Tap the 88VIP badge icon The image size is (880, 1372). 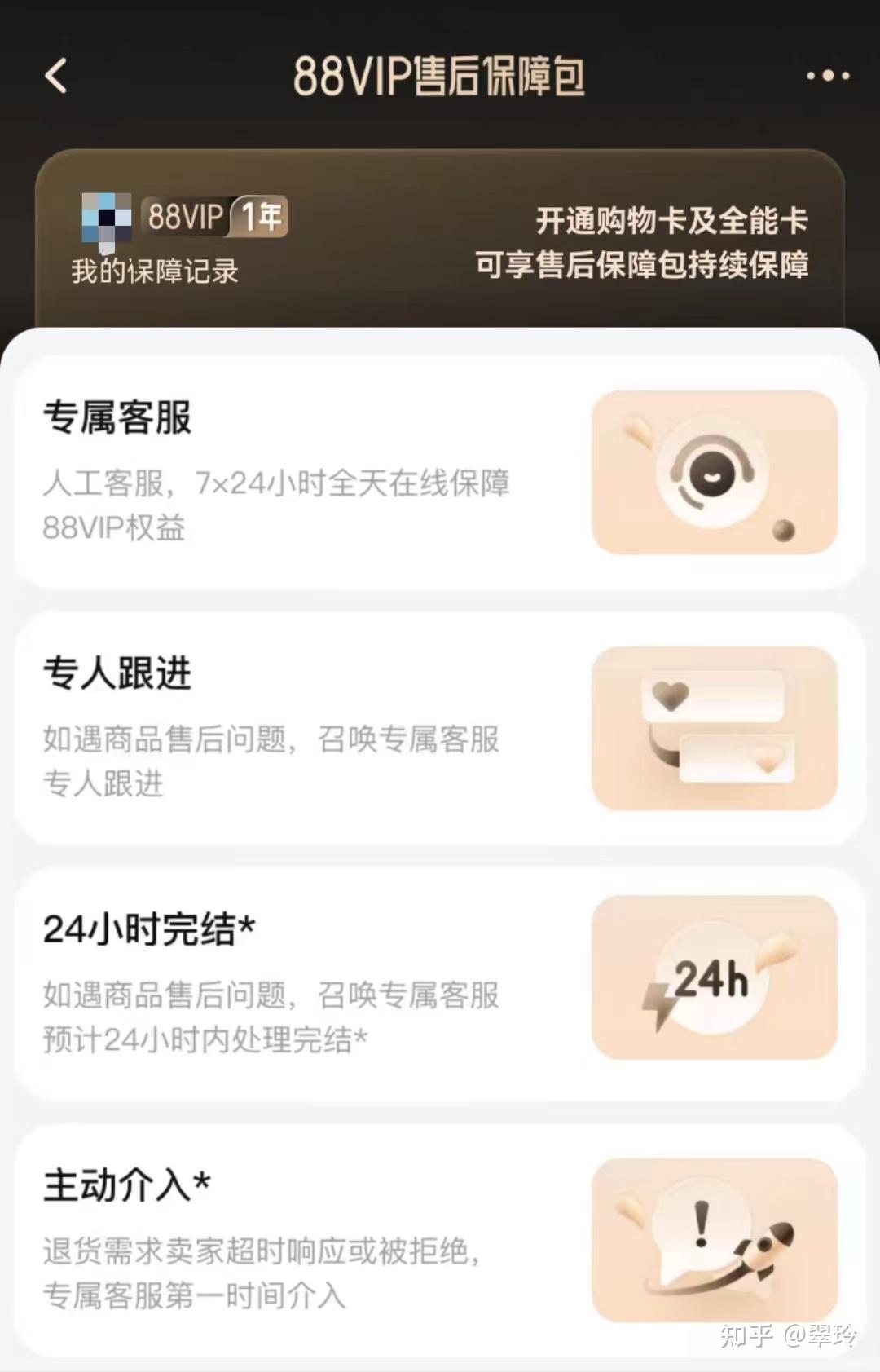coord(186,216)
